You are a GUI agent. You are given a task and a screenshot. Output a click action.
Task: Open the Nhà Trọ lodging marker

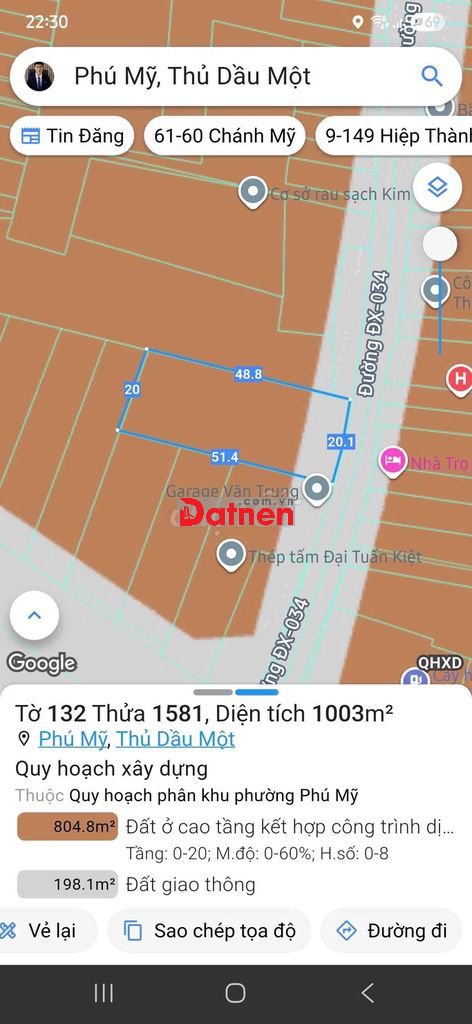(392, 462)
